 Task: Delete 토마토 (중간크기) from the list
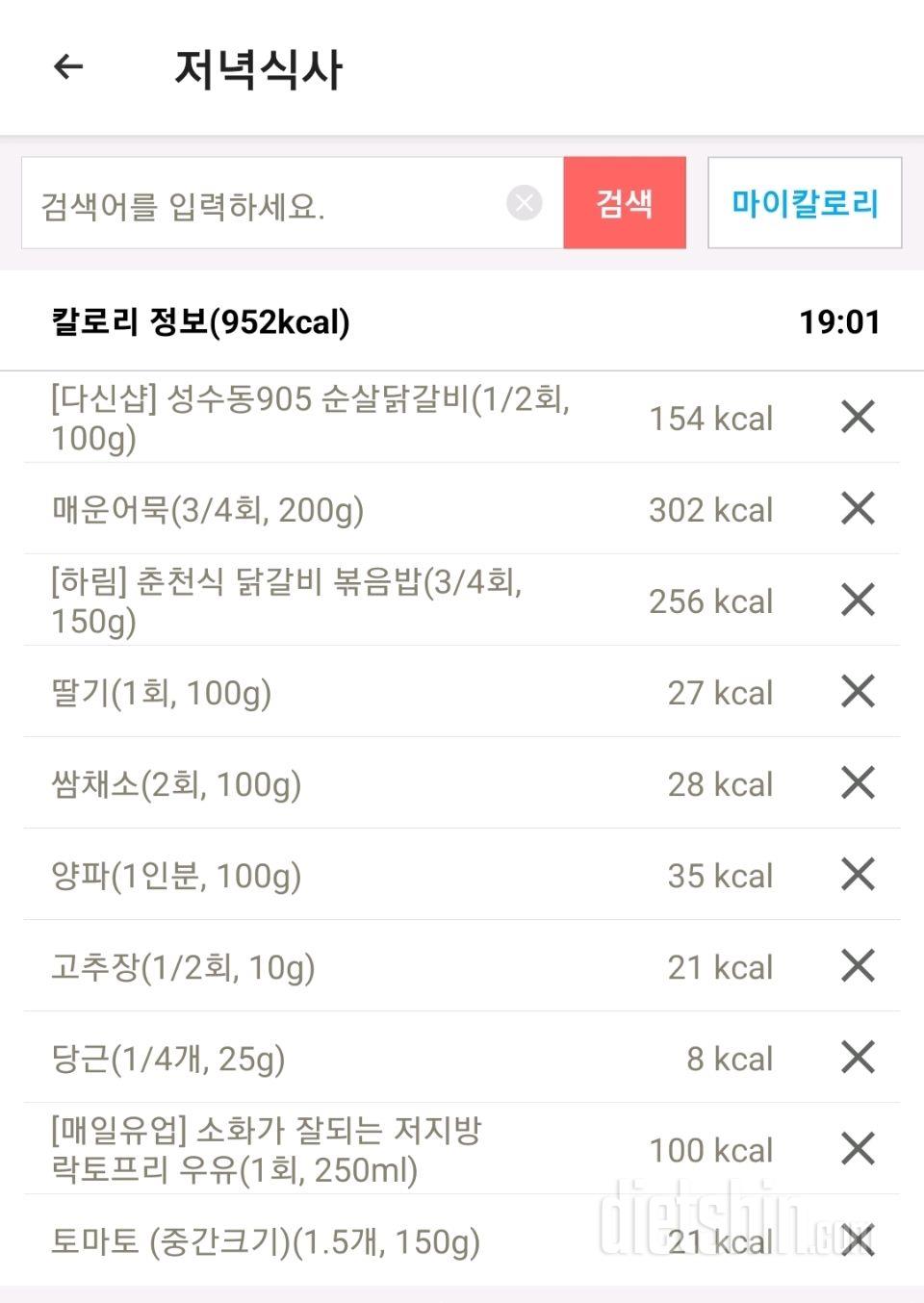pos(858,1239)
